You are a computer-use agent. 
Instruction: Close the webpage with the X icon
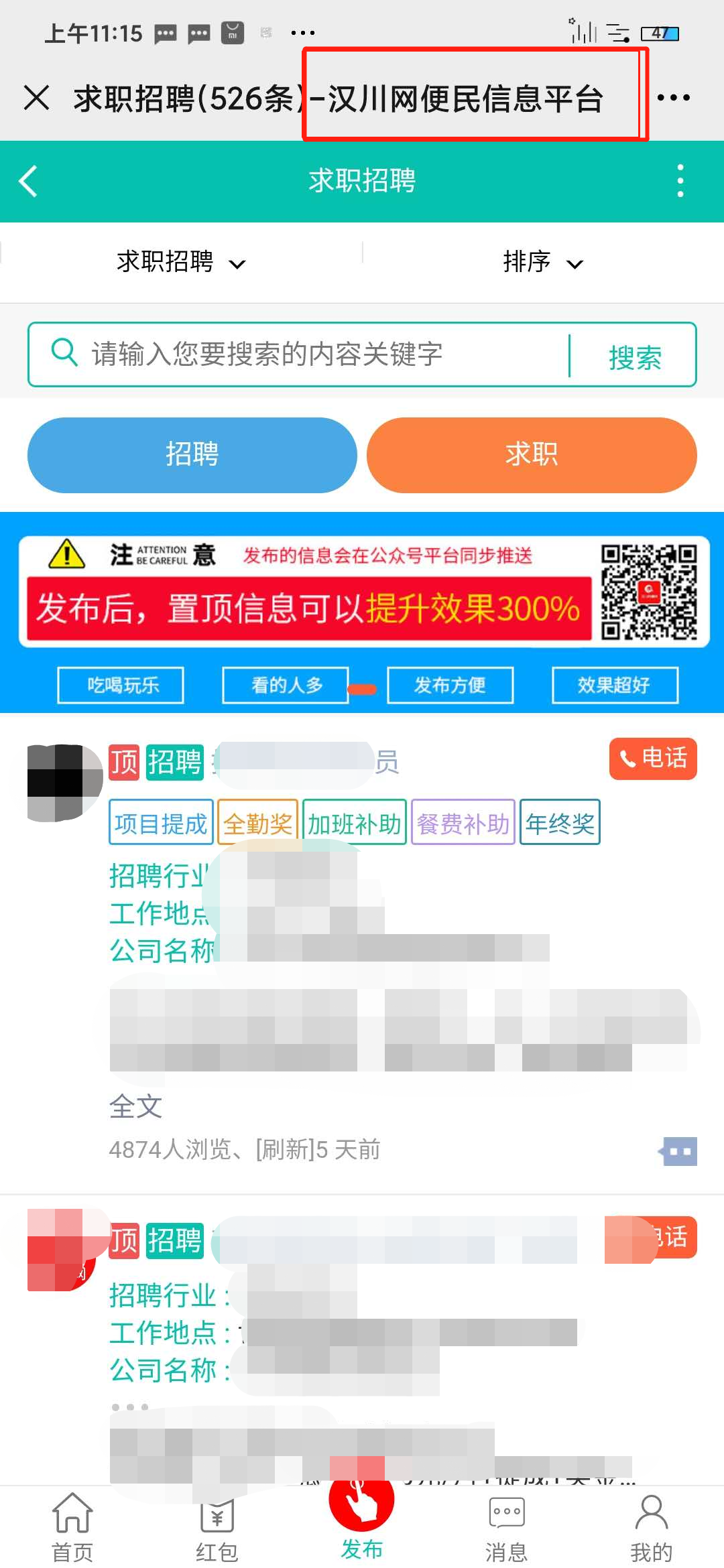tap(37, 98)
